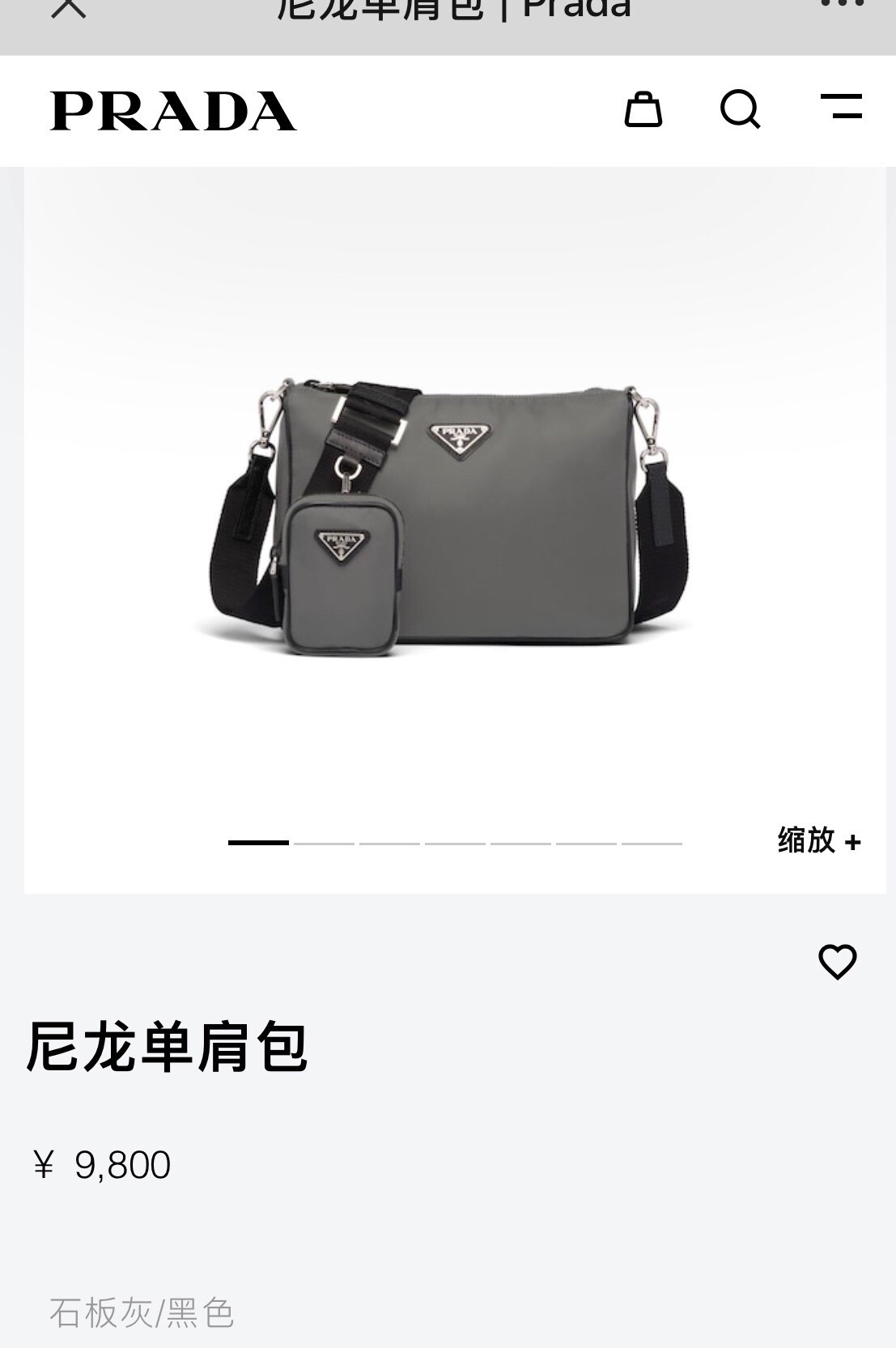
Task: Add 尼龙单肩包 to the wishlist
Action: (x=837, y=962)
